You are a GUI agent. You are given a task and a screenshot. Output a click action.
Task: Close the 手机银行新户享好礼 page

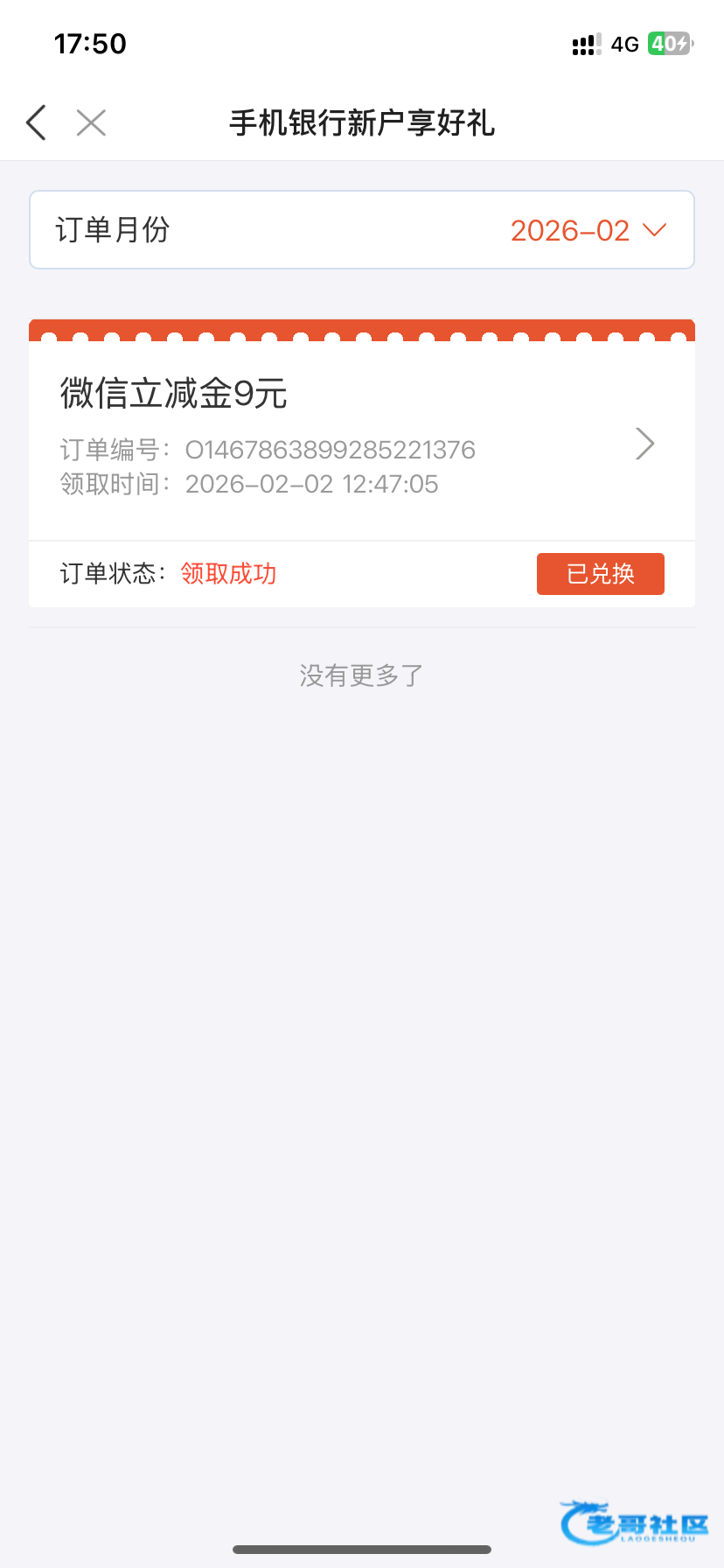[x=91, y=122]
